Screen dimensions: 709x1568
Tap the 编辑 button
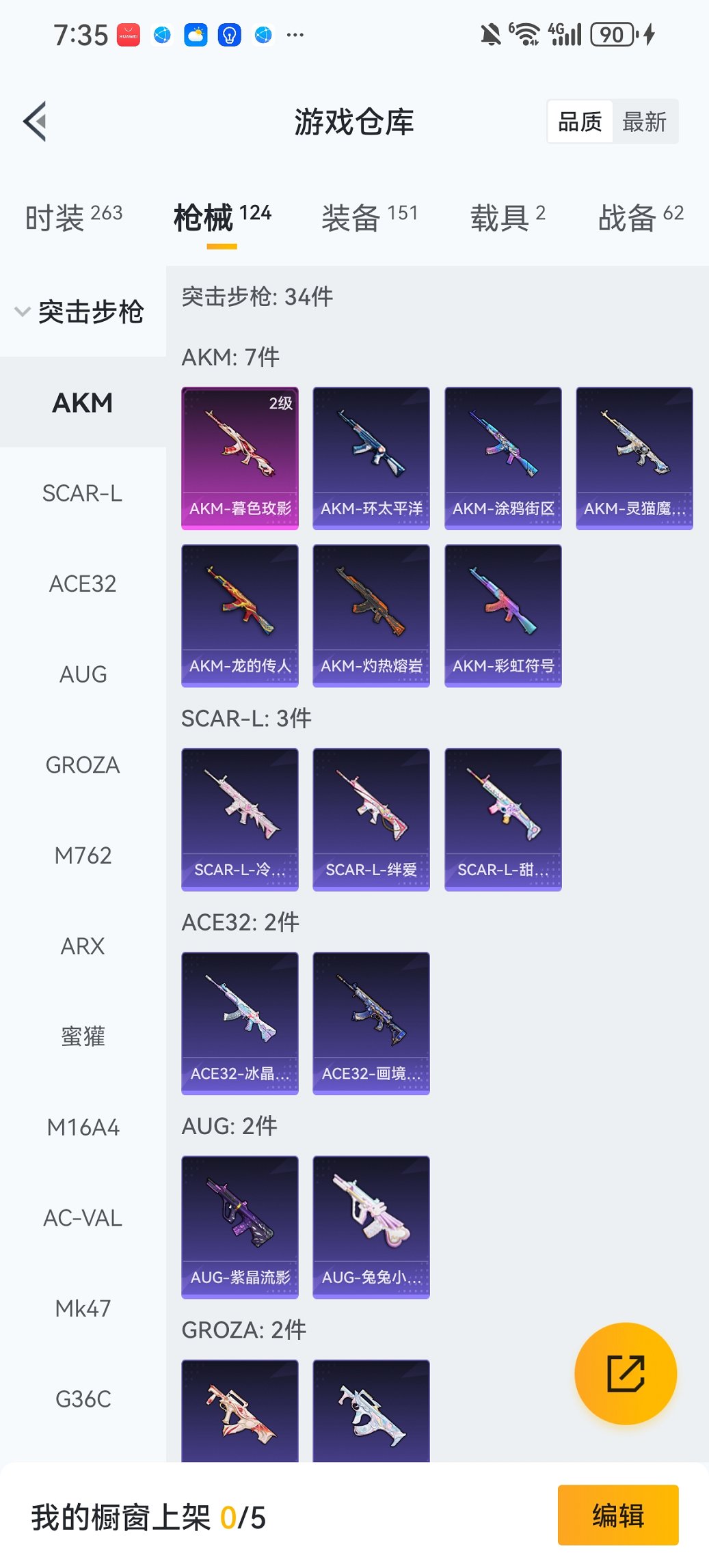coord(618,1515)
